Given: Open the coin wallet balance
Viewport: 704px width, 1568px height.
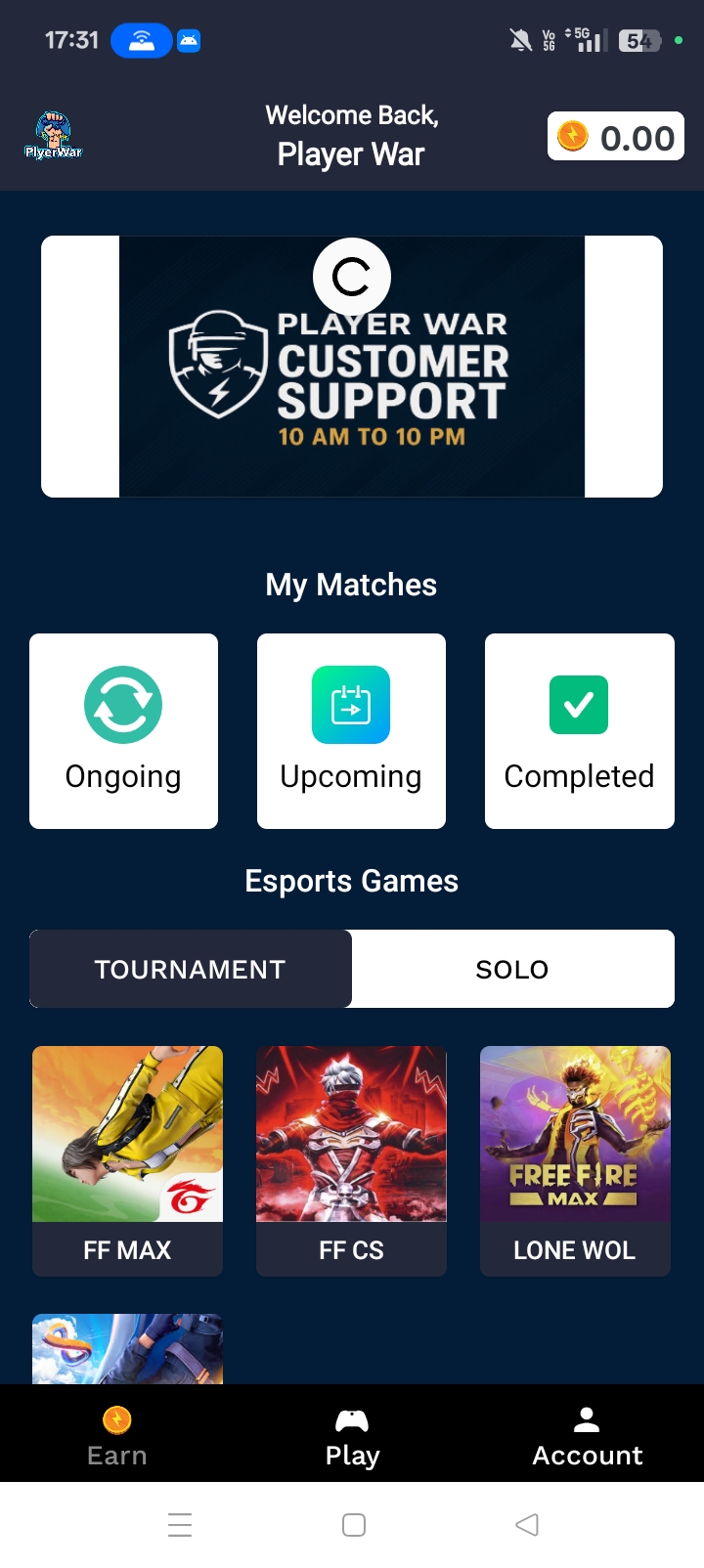Looking at the screenshot, I should (615, 137).
